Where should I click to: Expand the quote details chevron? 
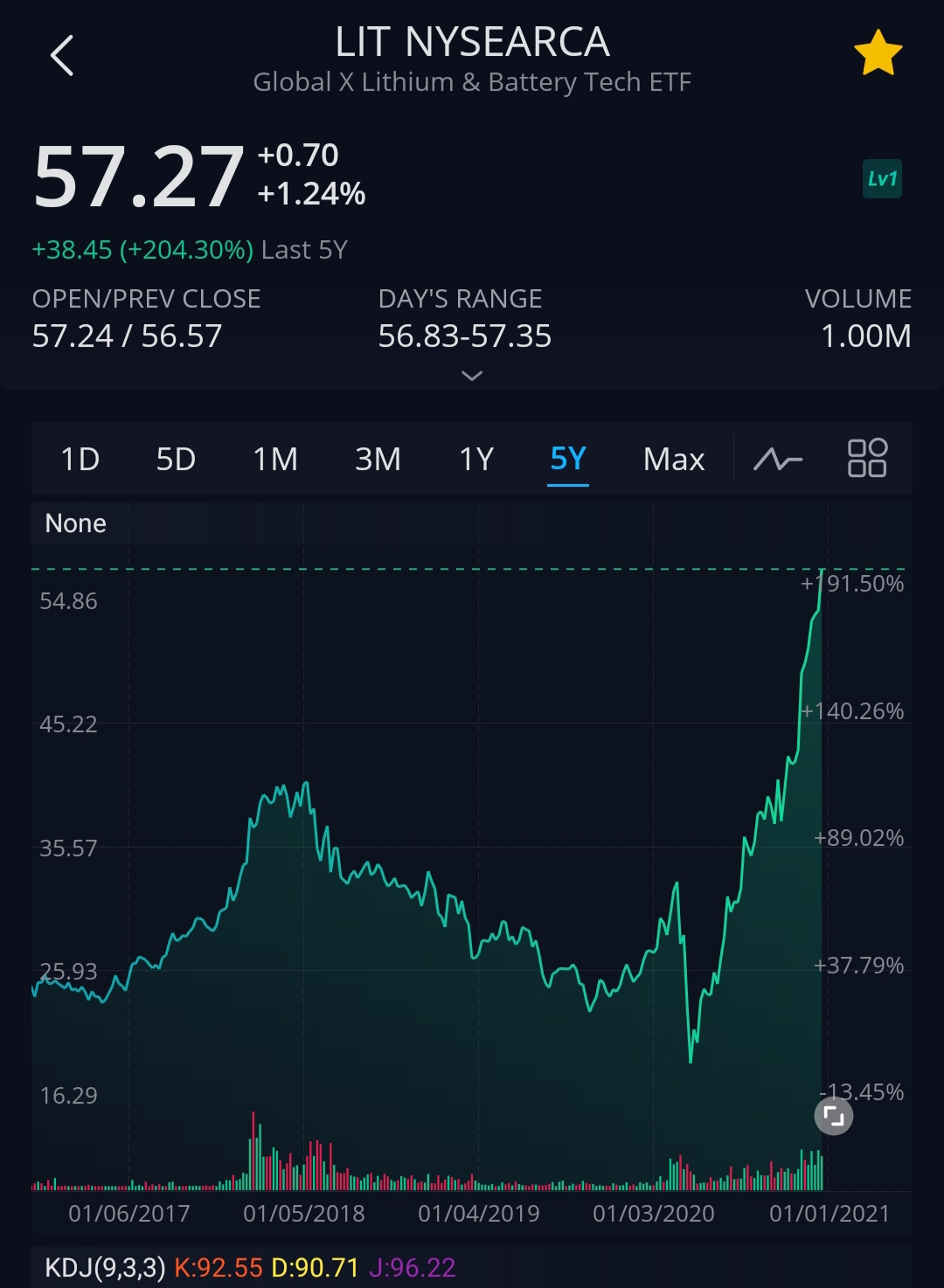[x=472, y=377]
